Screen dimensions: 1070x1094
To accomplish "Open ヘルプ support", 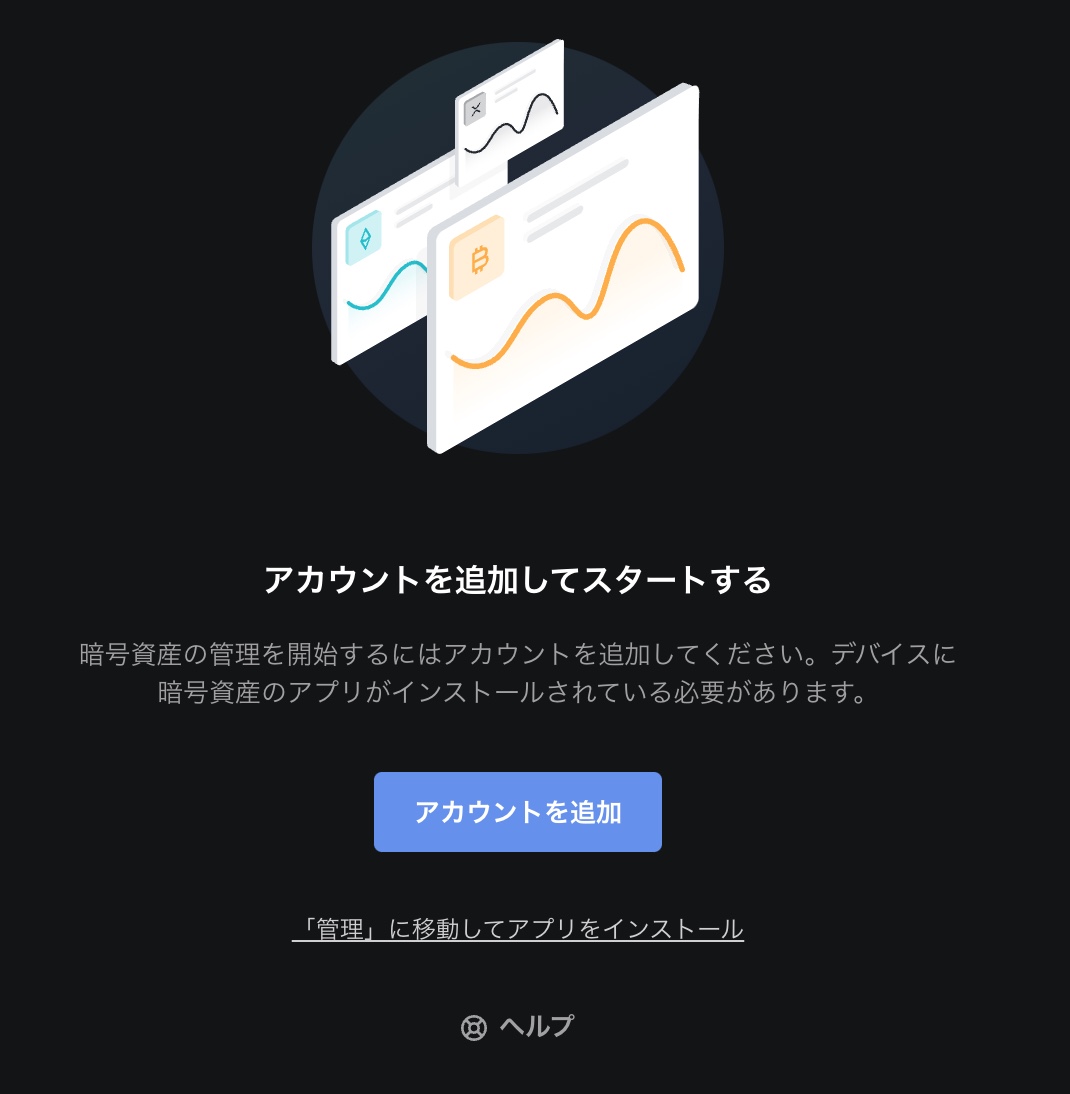I will click(517, 1026).
